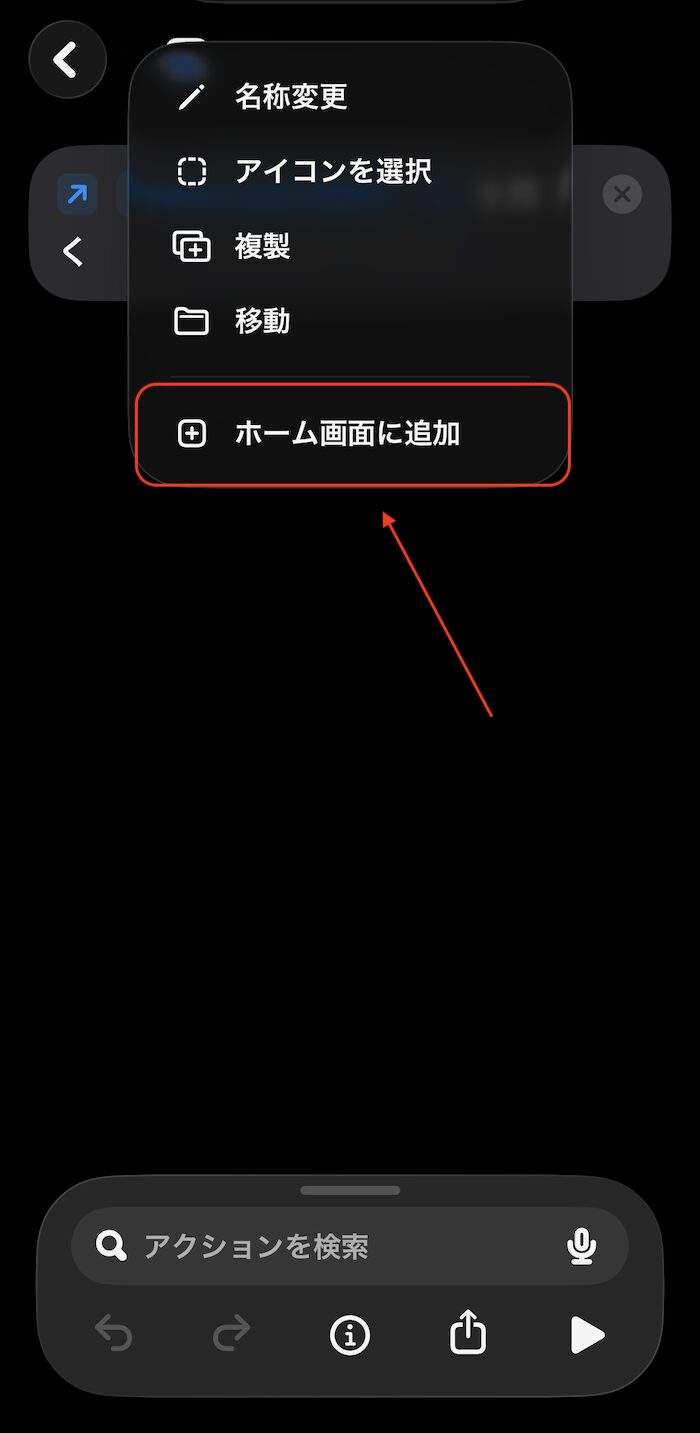Start voice input with the microphone icon
The height and width of the screenshot is (1433, 700).
coord(581,1246)
